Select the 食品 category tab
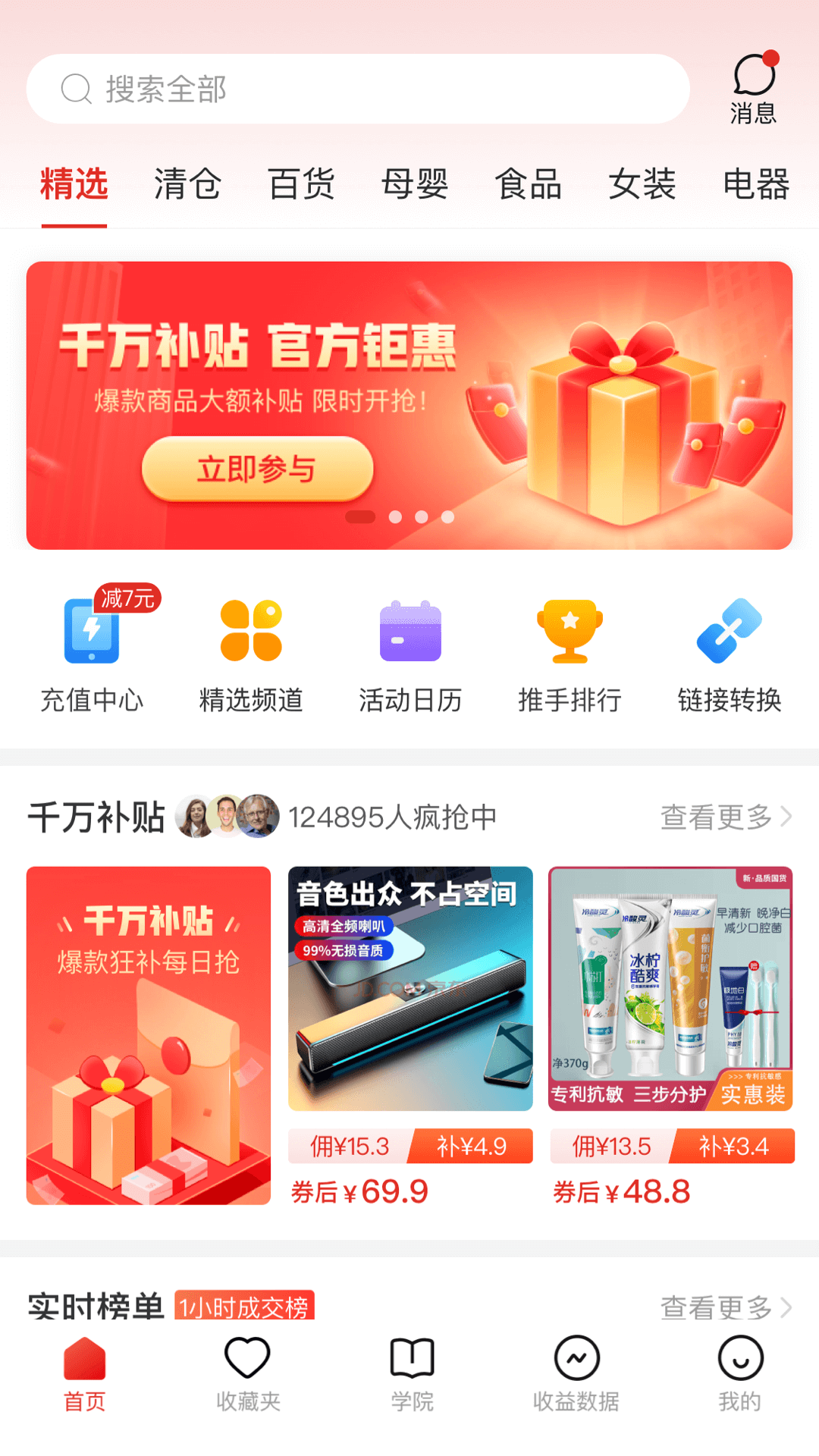The height and width of the screenshot is (1456, 819). 529,184
